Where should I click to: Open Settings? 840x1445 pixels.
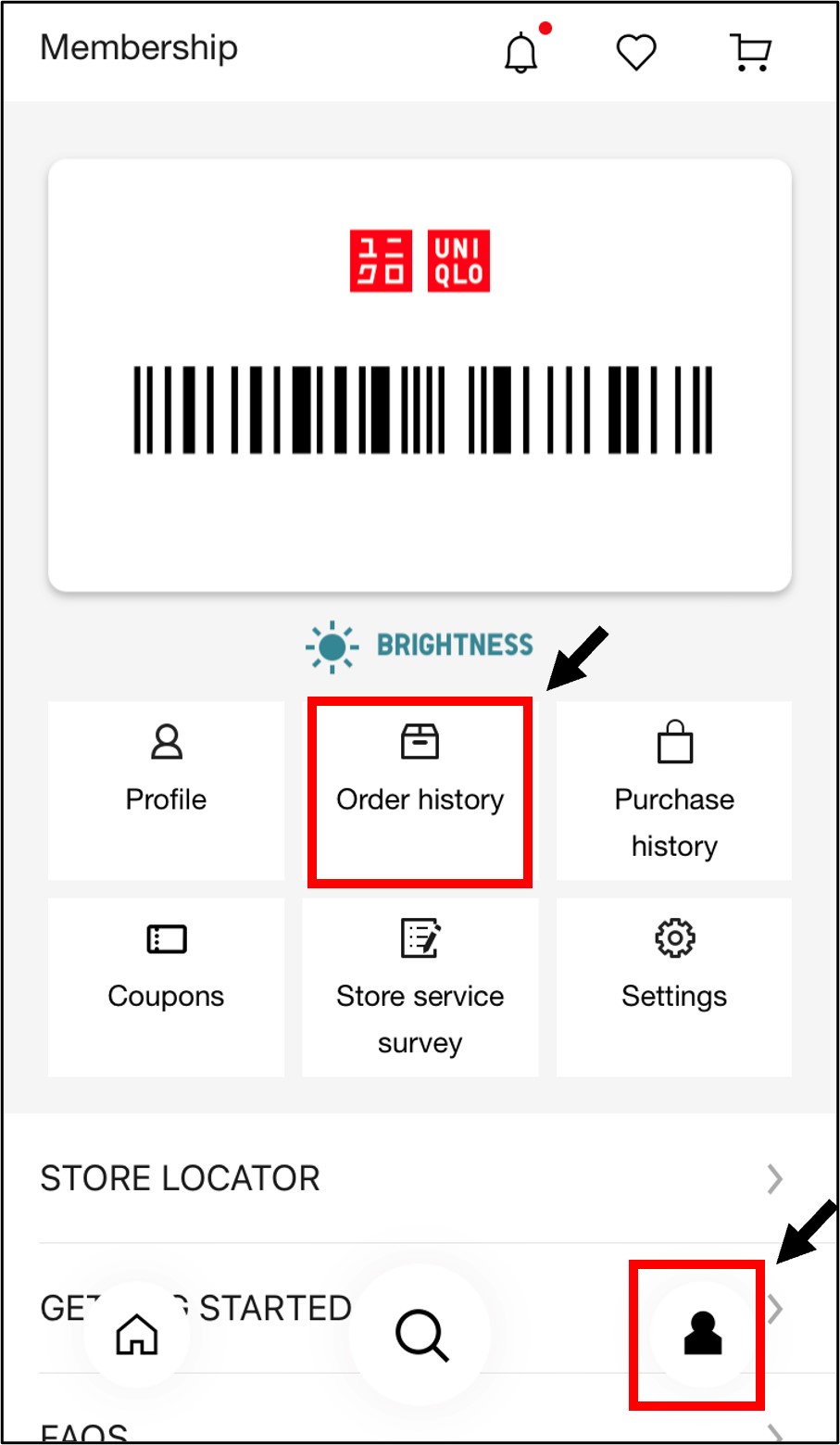point(673,986)
